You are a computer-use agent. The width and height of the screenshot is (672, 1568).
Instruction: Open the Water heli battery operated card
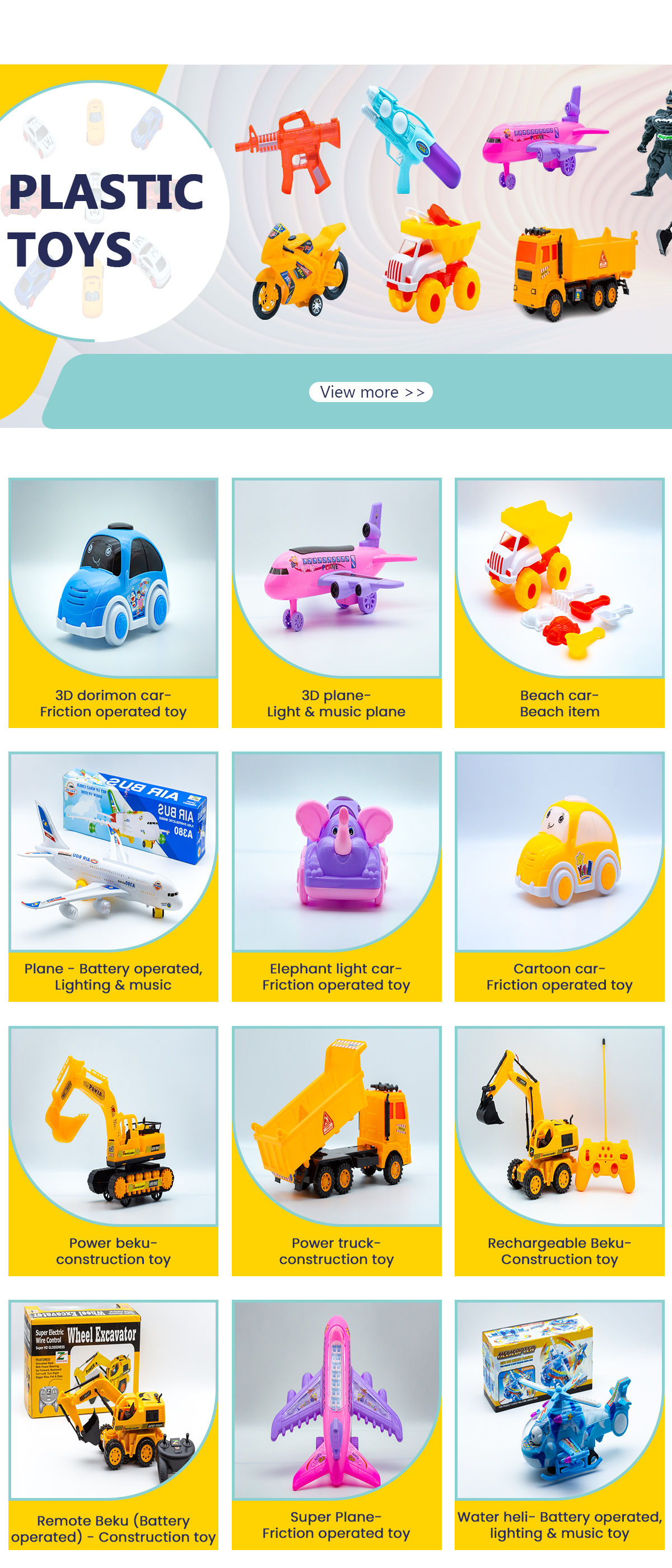559,1424
